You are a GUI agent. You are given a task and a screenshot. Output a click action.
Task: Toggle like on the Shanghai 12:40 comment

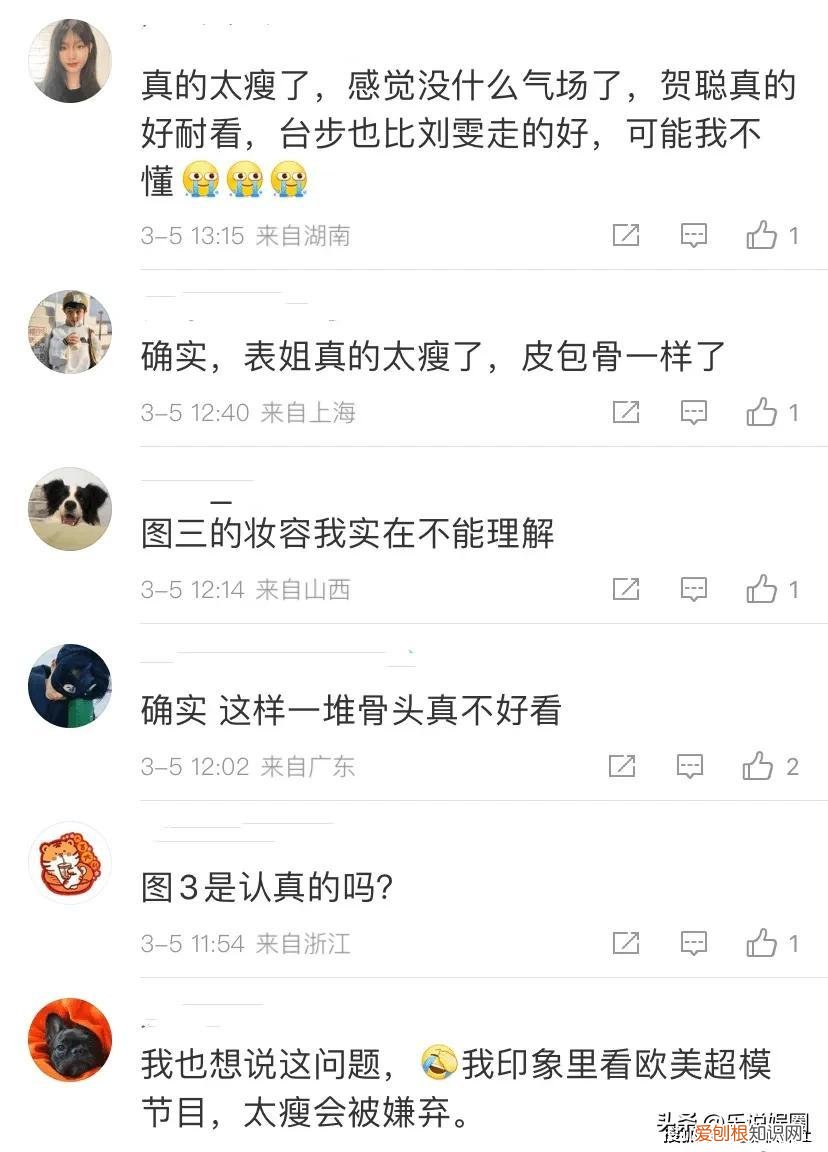[x=764, y=412]
